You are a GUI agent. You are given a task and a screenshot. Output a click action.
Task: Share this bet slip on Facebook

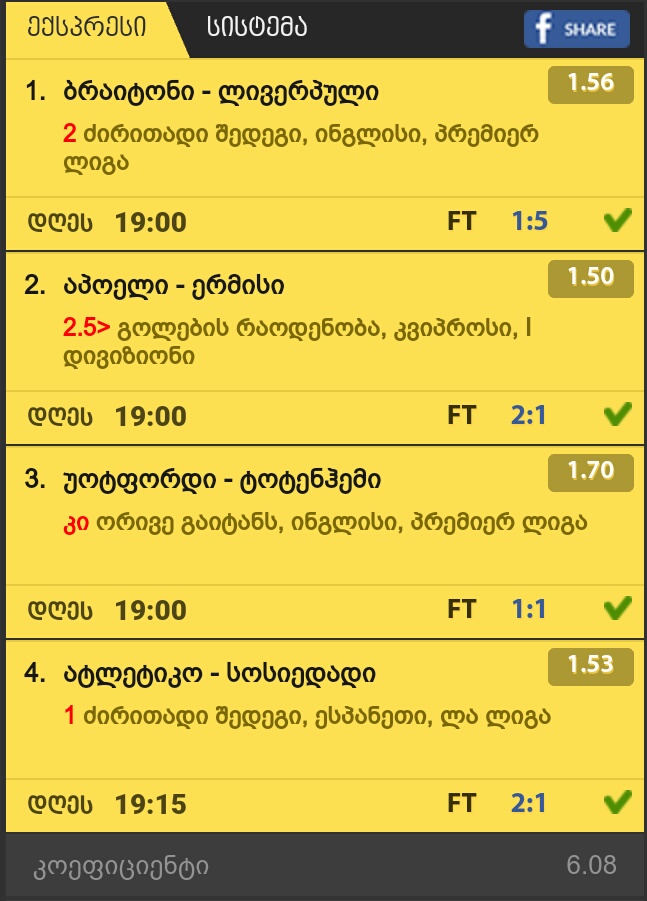coord(576,29)
